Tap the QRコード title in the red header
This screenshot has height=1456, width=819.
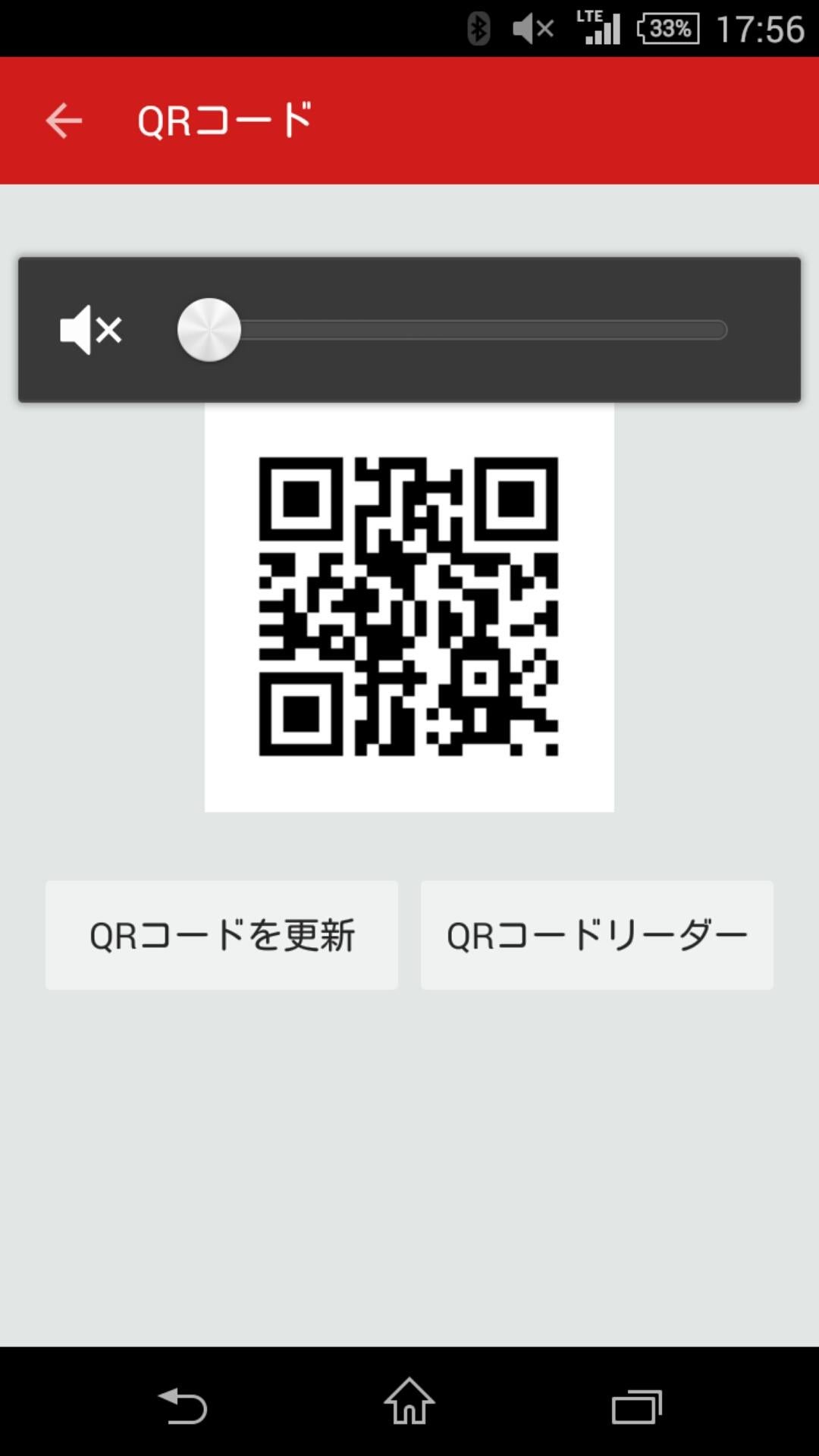[x=224, y=121]
